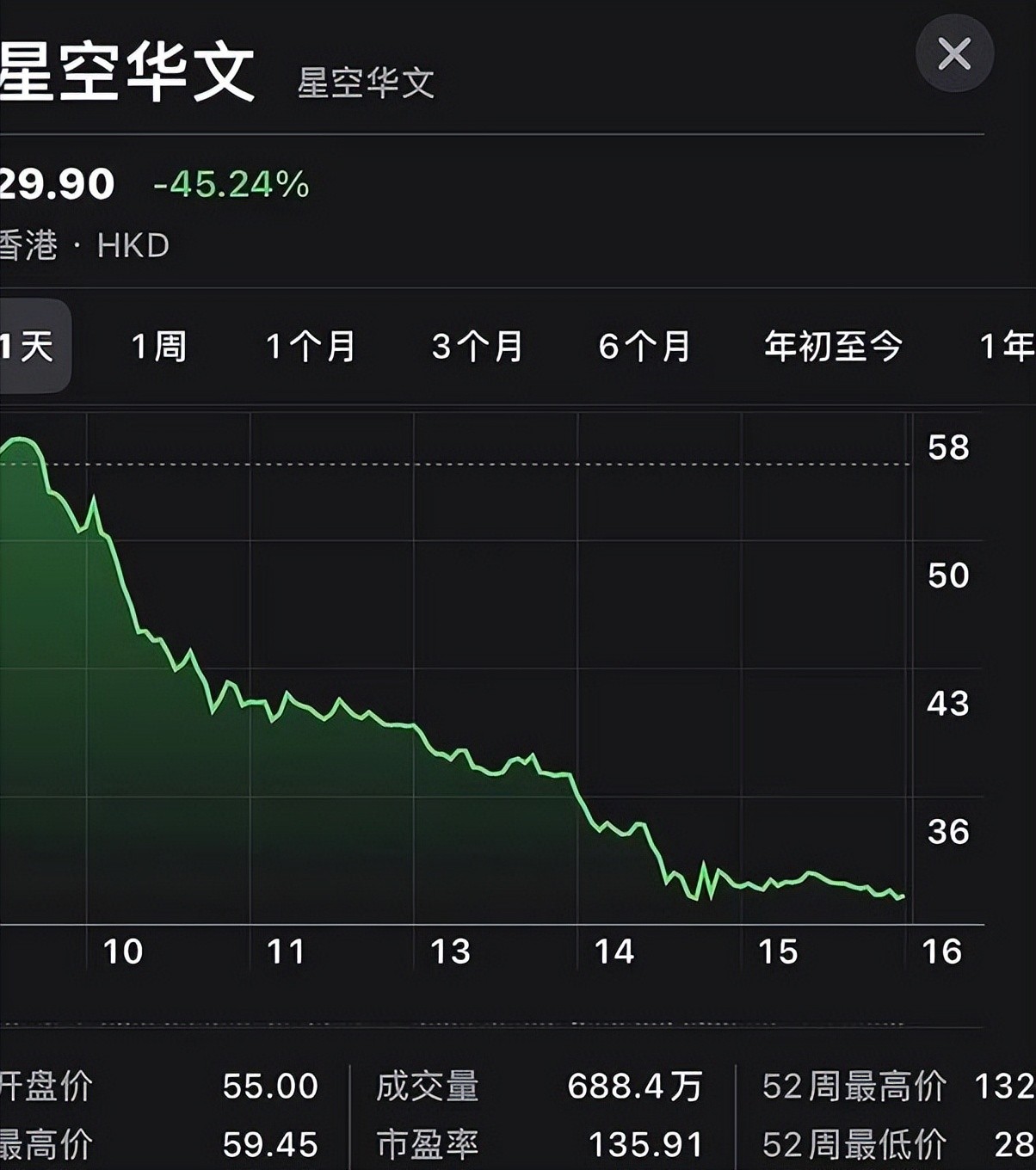
Task: Show the 1个月 price chart
Action: click(x=311, y=347)
